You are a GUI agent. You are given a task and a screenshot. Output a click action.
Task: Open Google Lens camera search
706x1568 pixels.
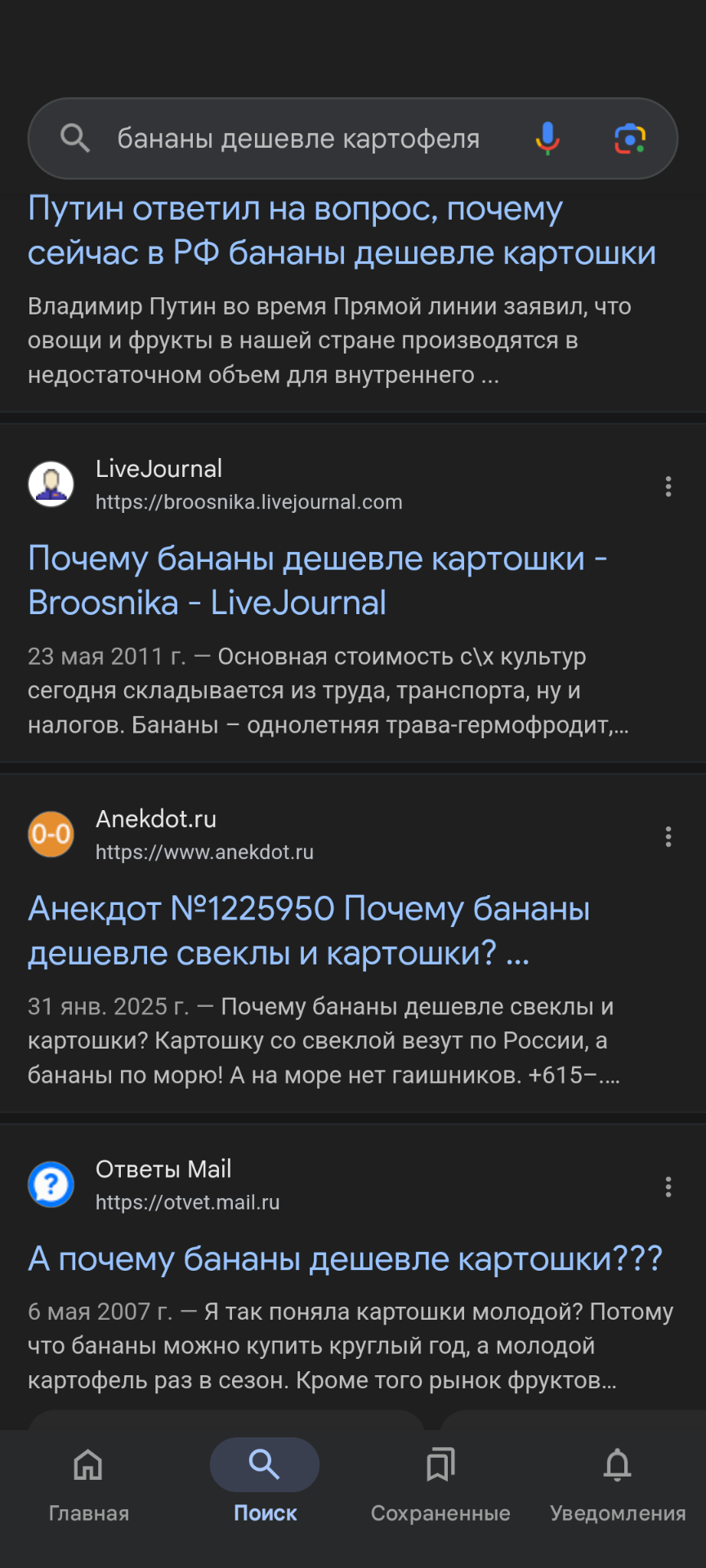(630, 139)
